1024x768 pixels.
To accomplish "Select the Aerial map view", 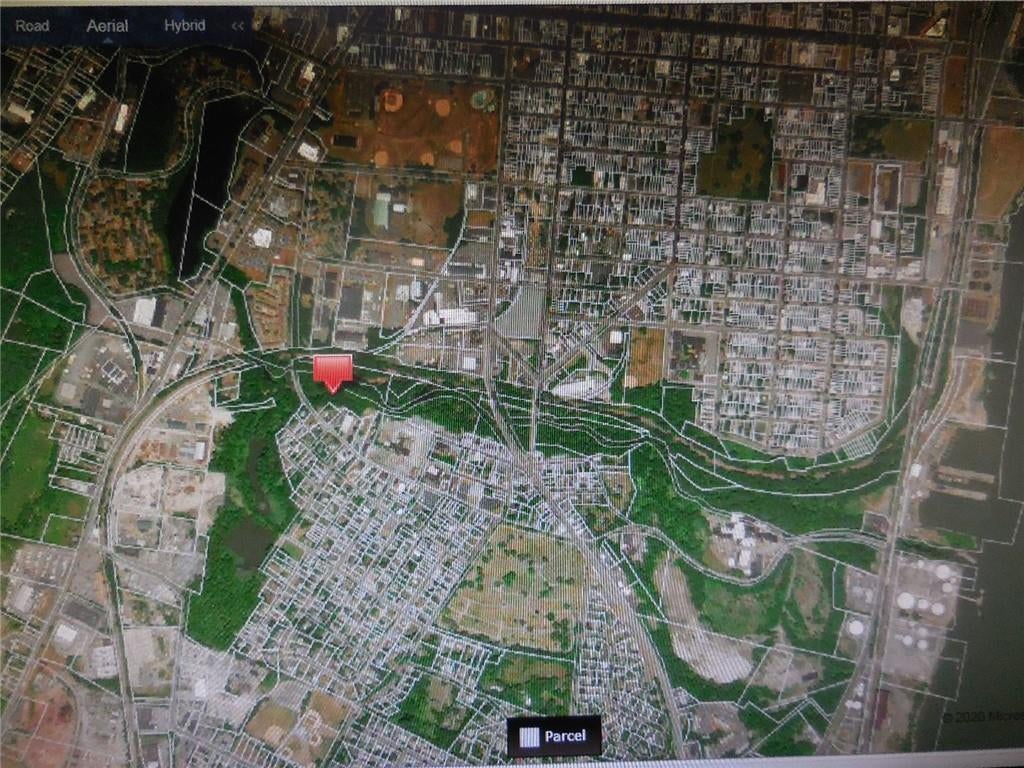I will (107, 26).
